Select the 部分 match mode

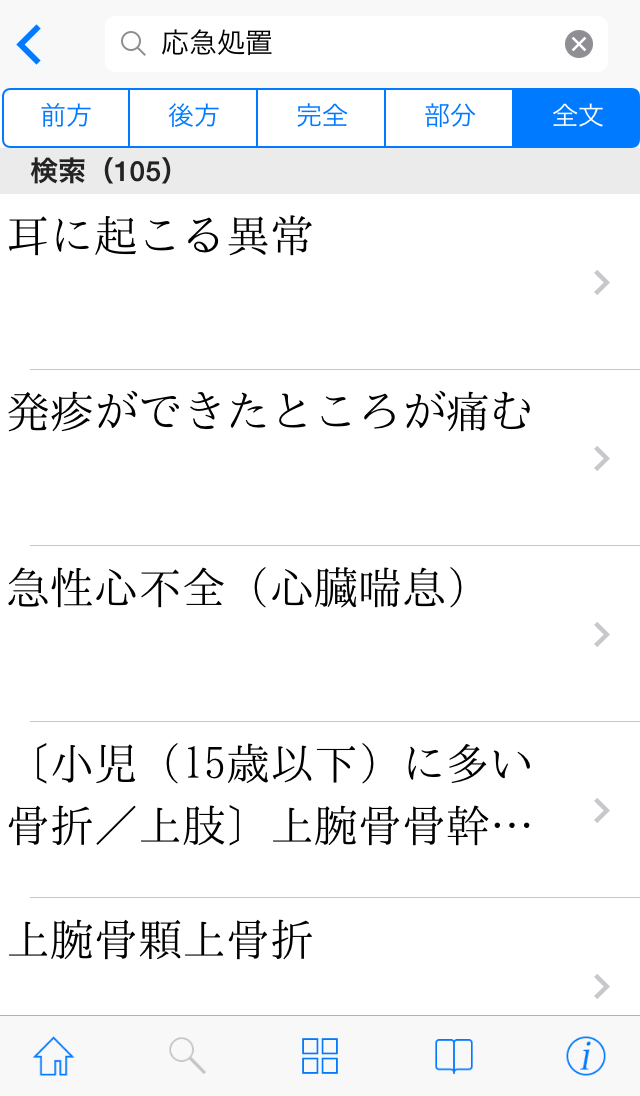(449, 117)
